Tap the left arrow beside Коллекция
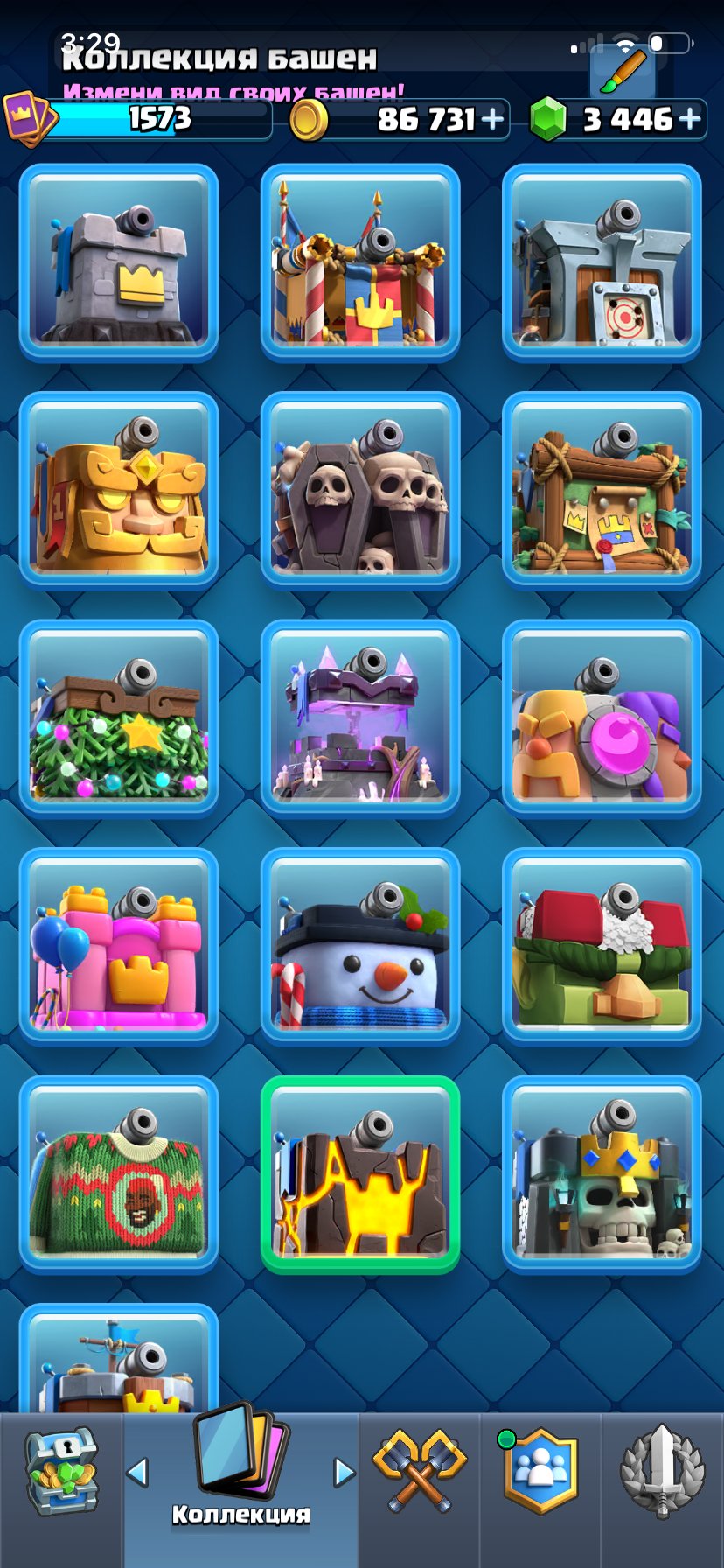The image size is (724, 1568). click(137, 1472)
